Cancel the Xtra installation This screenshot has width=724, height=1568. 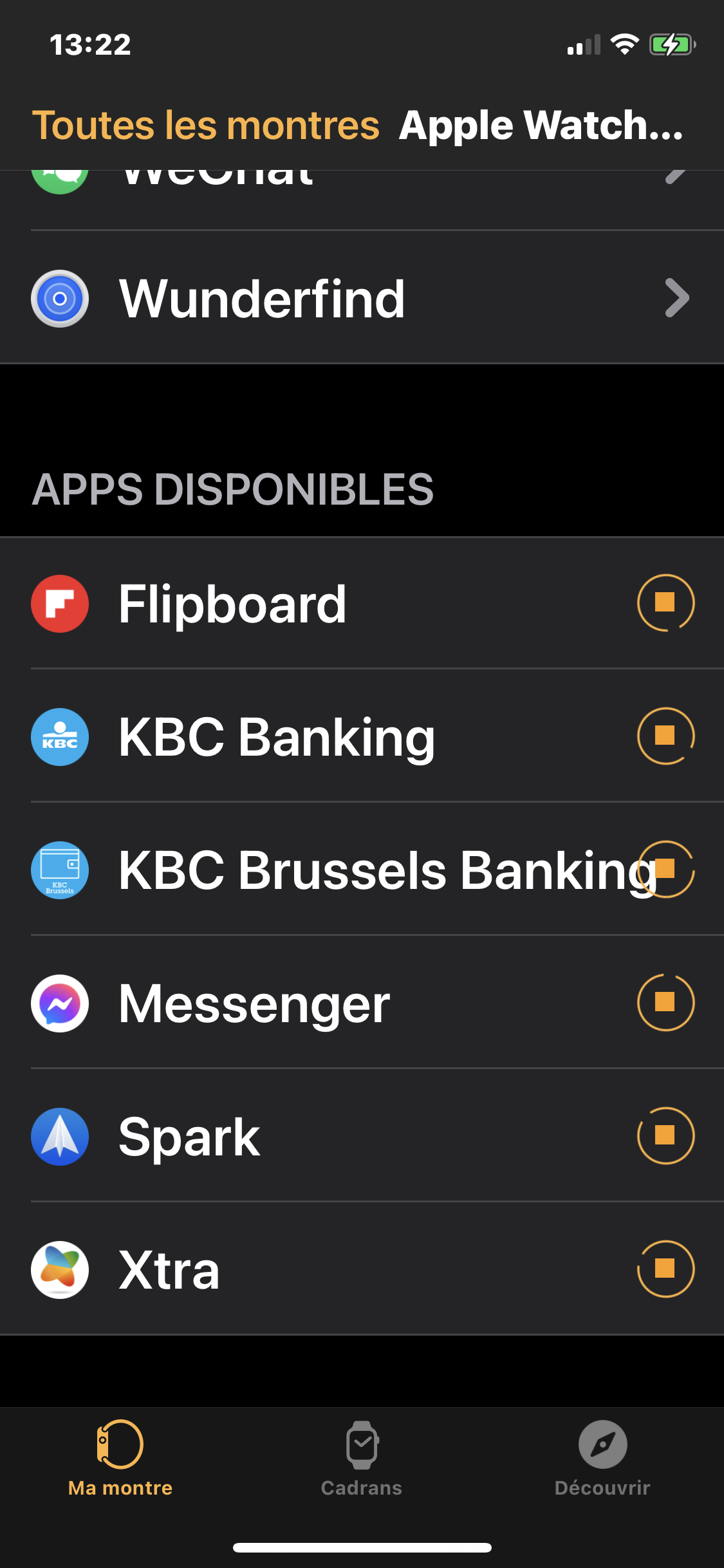click(665, 1269)
